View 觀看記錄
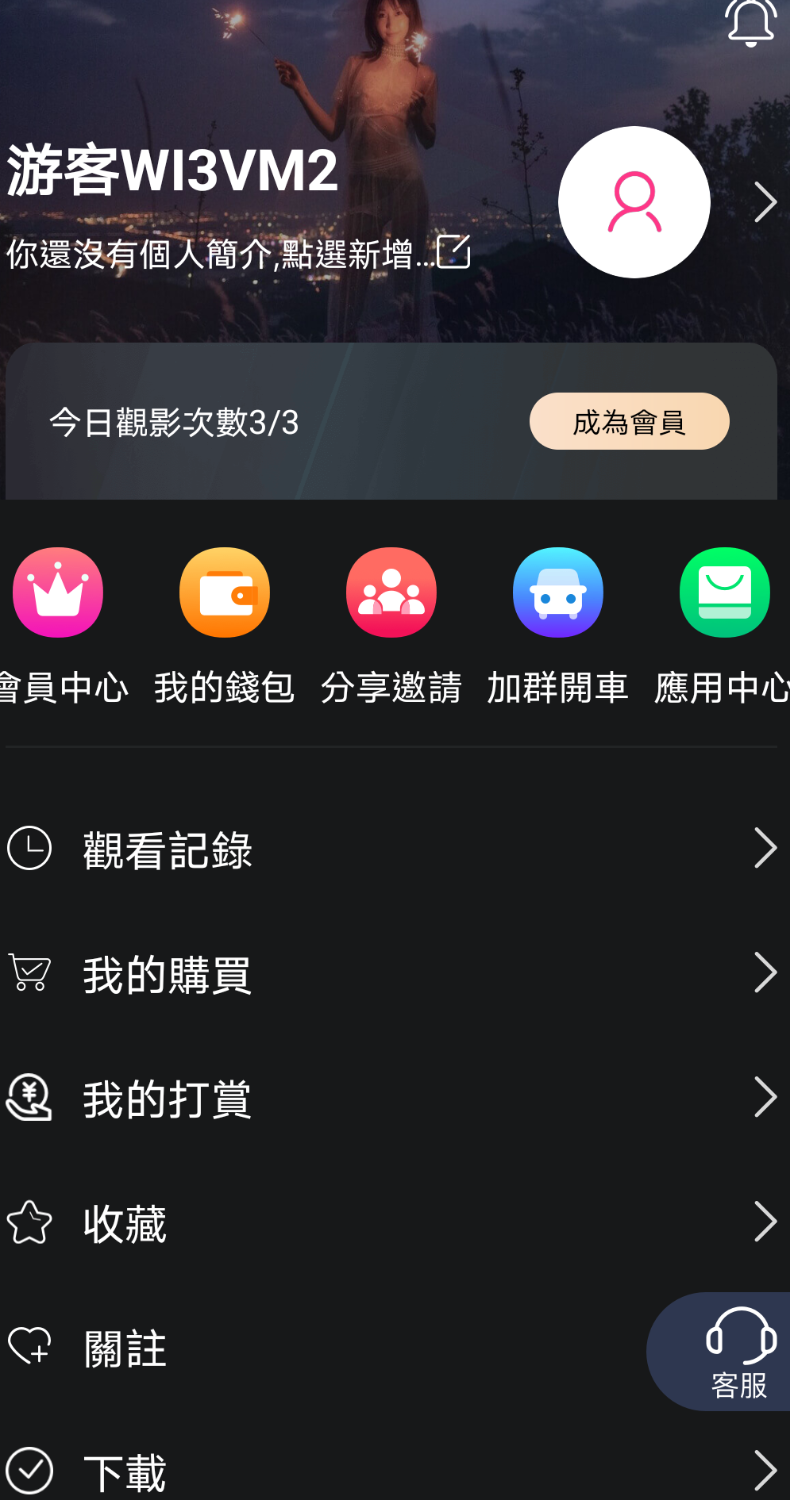This screenshot has width=790, height=1500. (390, 849)
